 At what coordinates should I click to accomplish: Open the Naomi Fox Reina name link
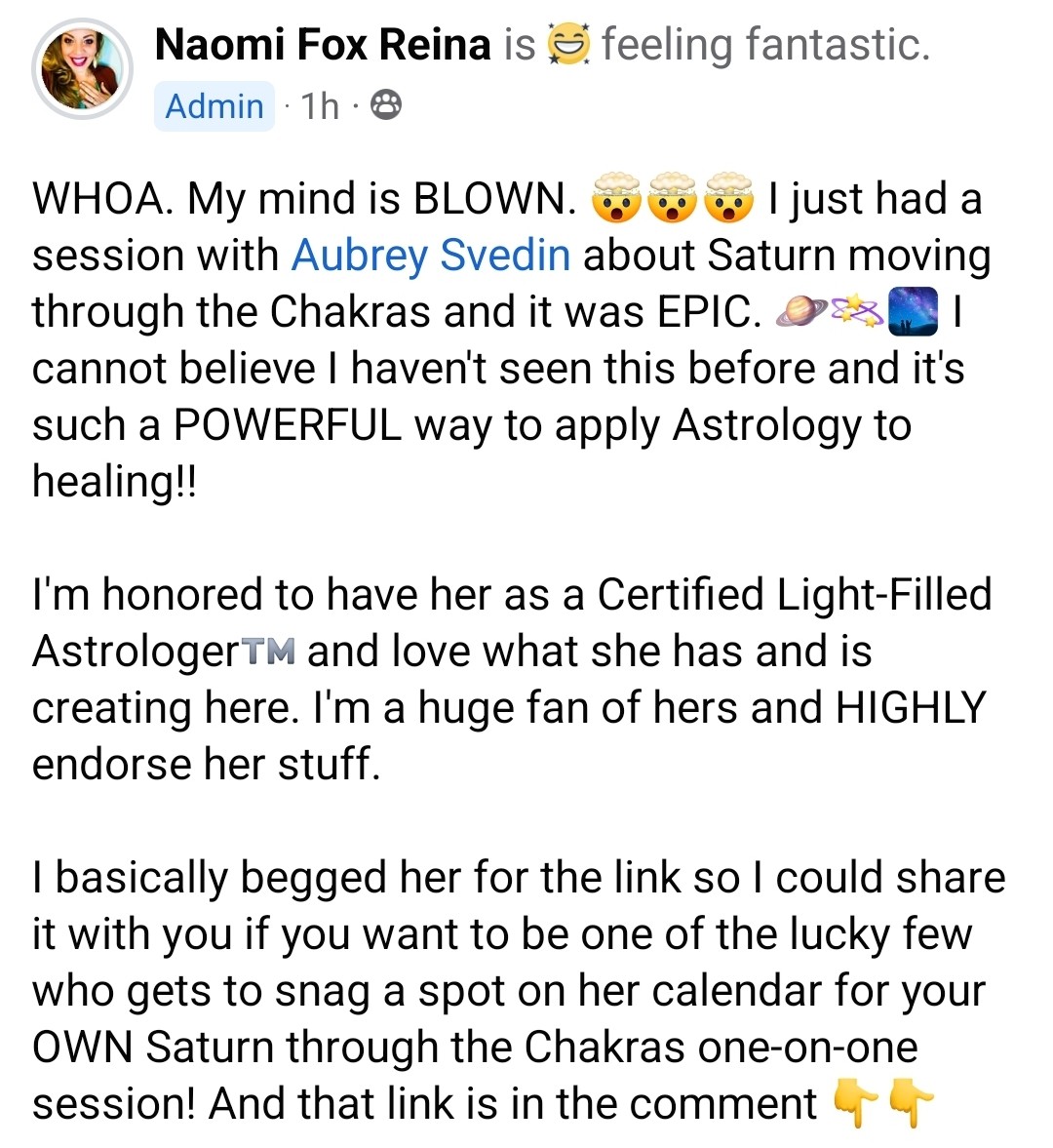click(x=323, y=45)
